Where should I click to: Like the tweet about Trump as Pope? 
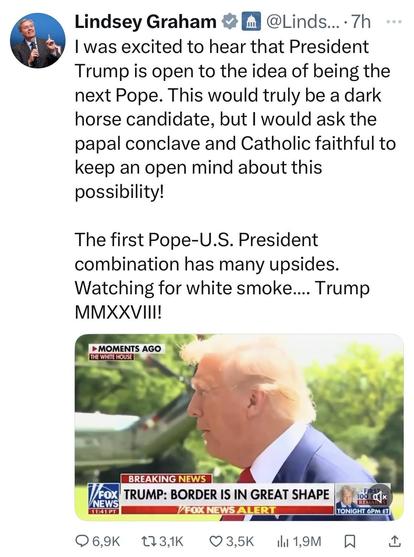coord(232,541)
